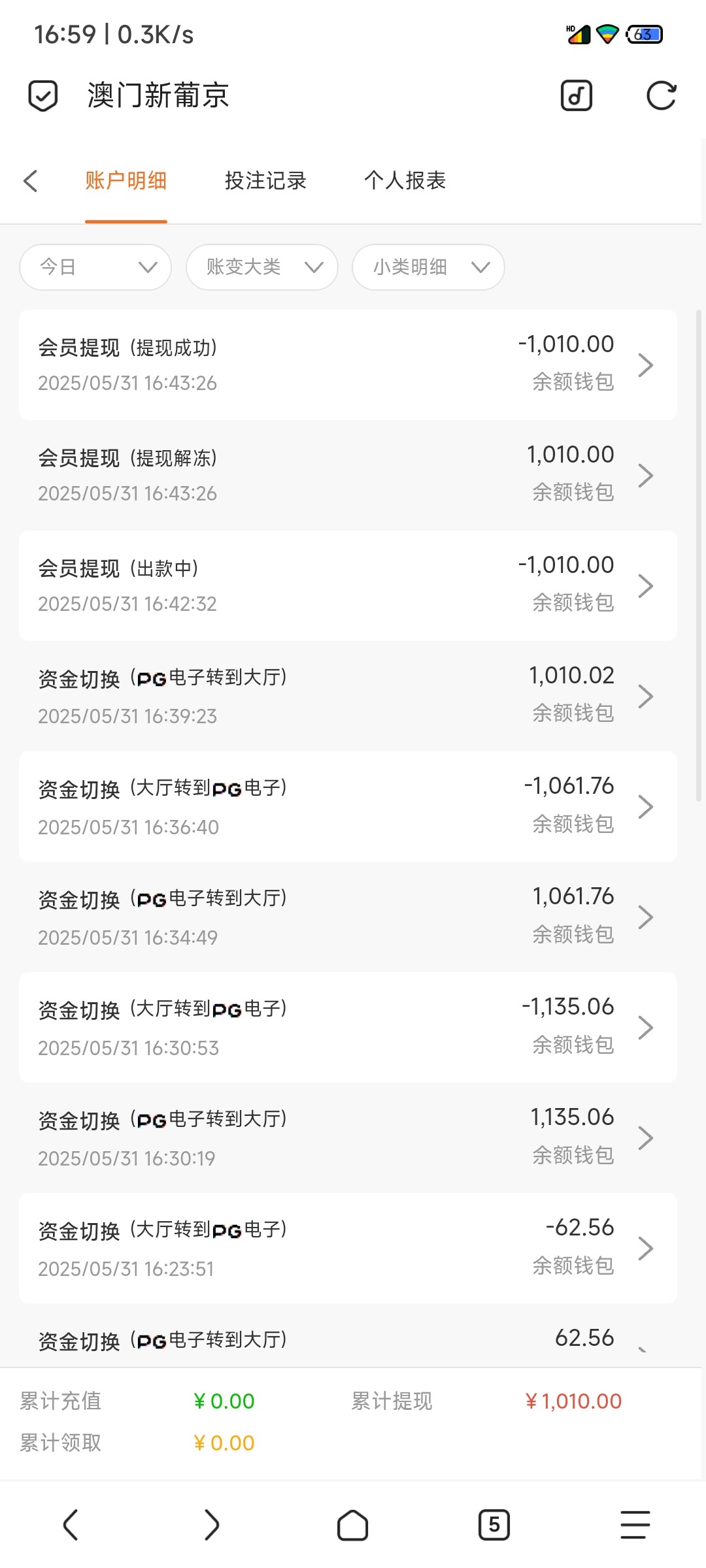Screen dimensions: 706x1568
Task: Select the 账户明细 tab
Action: click(126, 181)
